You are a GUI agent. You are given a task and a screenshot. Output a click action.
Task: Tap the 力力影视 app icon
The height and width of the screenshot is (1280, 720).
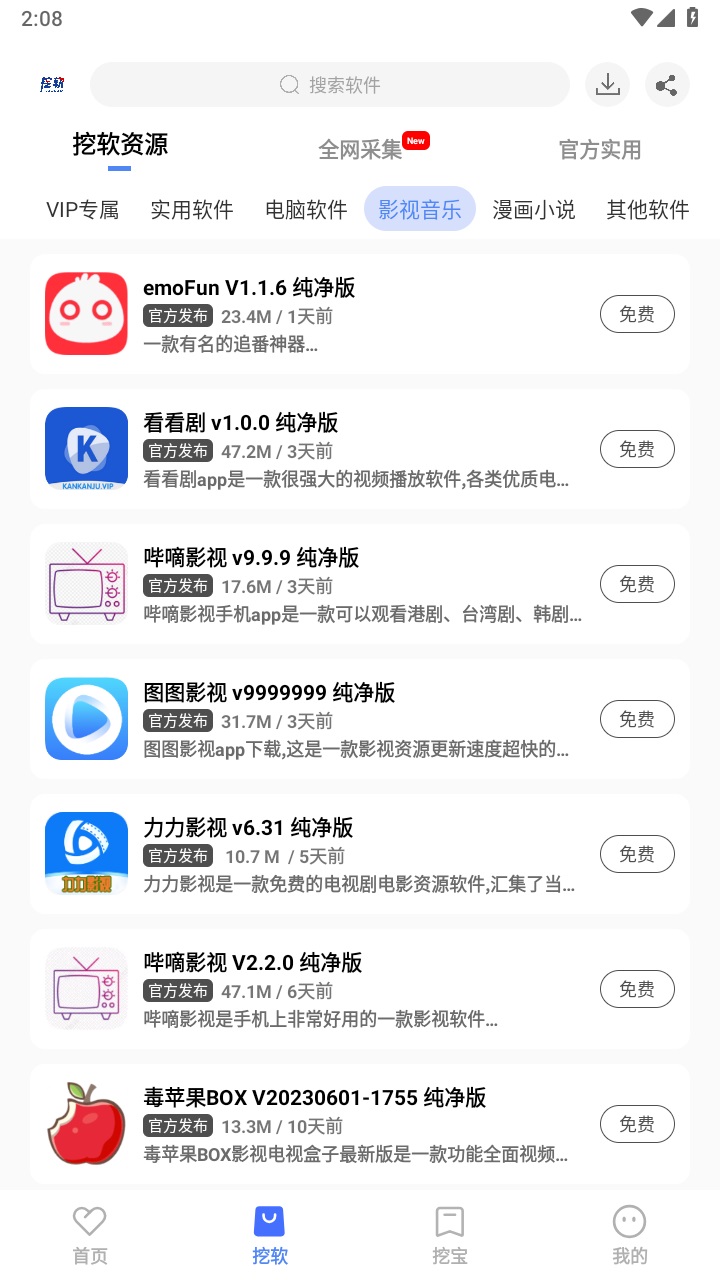coord(86,853)
